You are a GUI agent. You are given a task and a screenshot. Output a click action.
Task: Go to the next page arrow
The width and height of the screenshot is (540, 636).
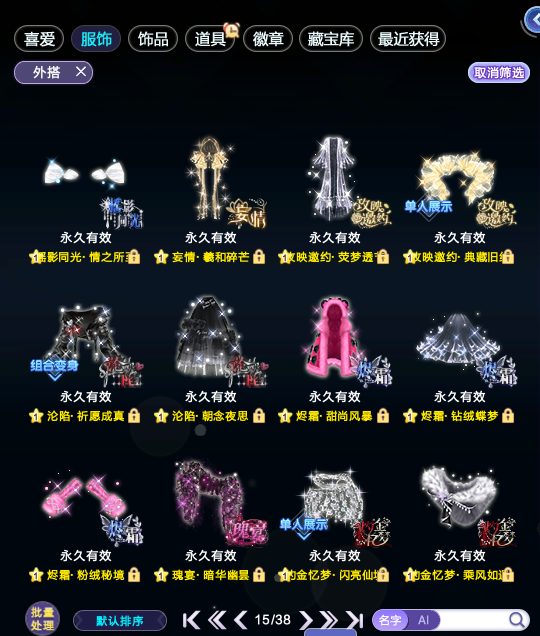pyautogui.click(x=306, y=620)
